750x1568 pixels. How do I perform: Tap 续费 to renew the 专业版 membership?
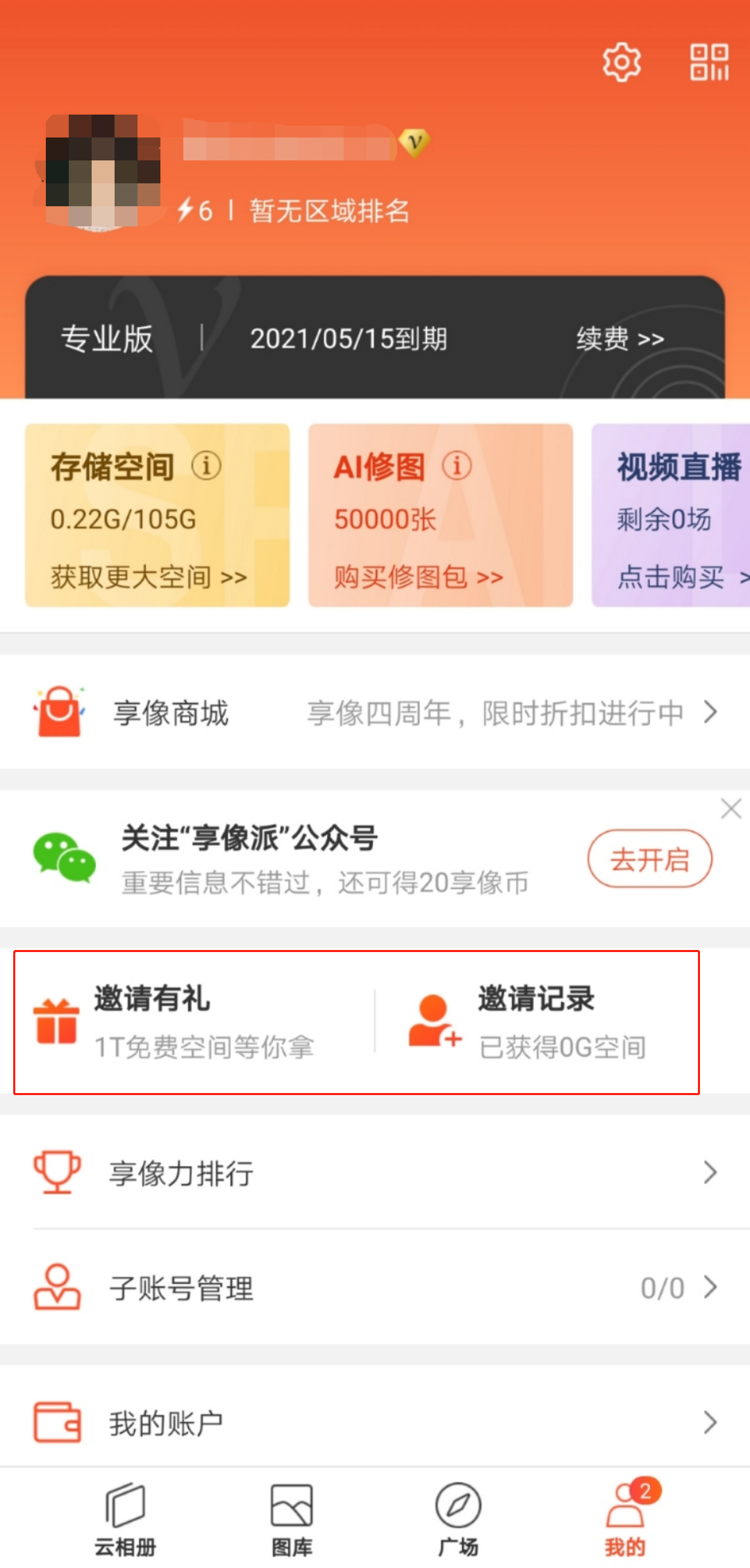[x=619, y=339]
